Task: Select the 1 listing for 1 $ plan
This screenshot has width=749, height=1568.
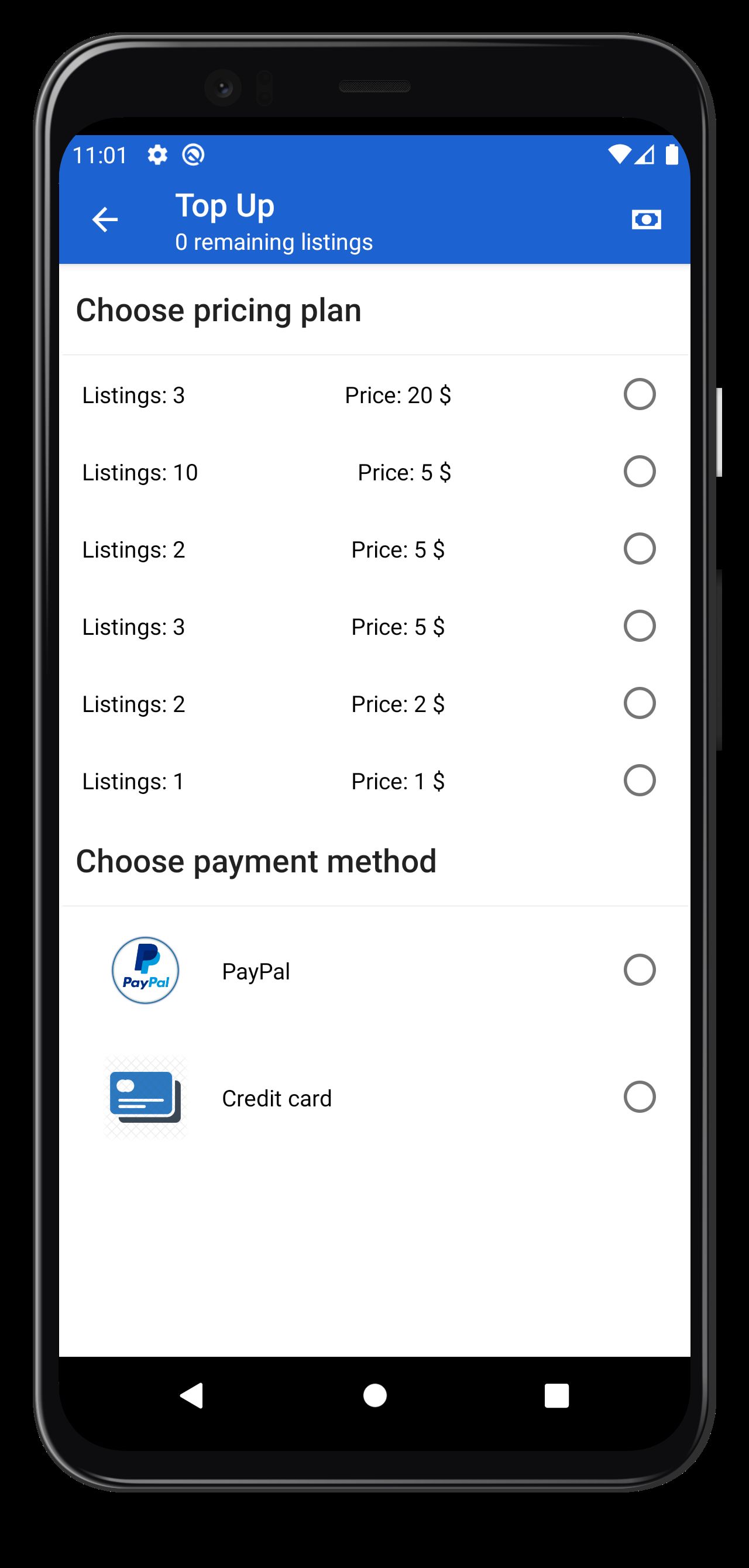Action: 640,781
